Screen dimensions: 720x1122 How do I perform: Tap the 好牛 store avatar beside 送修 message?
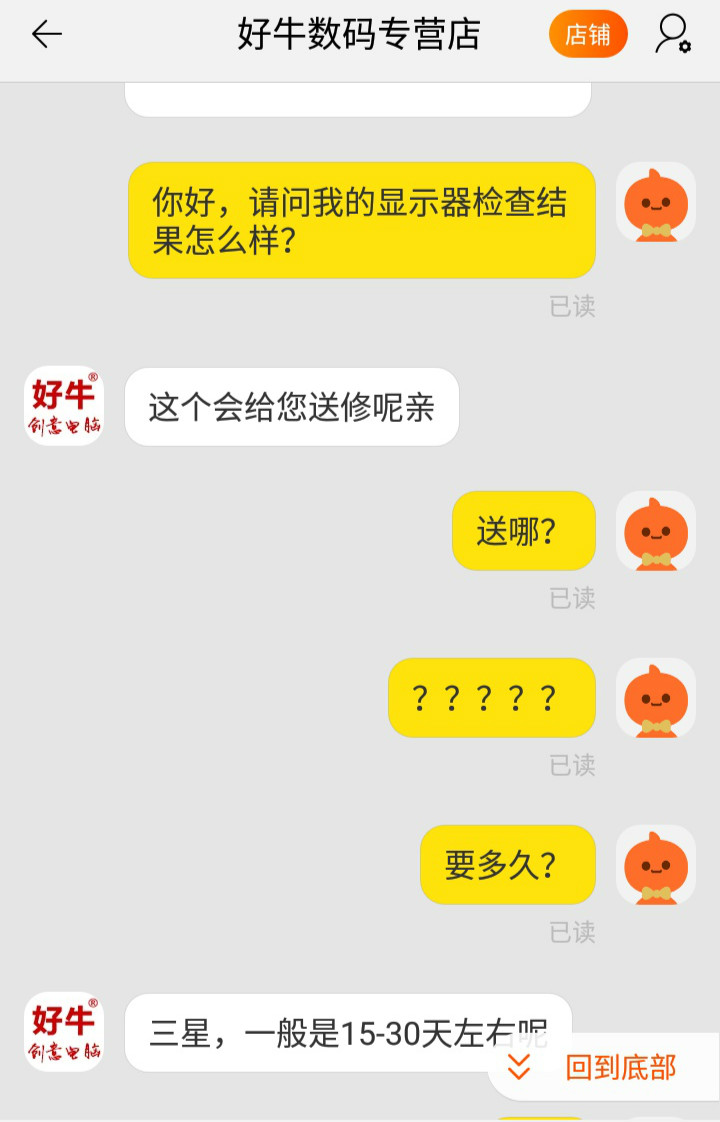(x=63, y=405)
